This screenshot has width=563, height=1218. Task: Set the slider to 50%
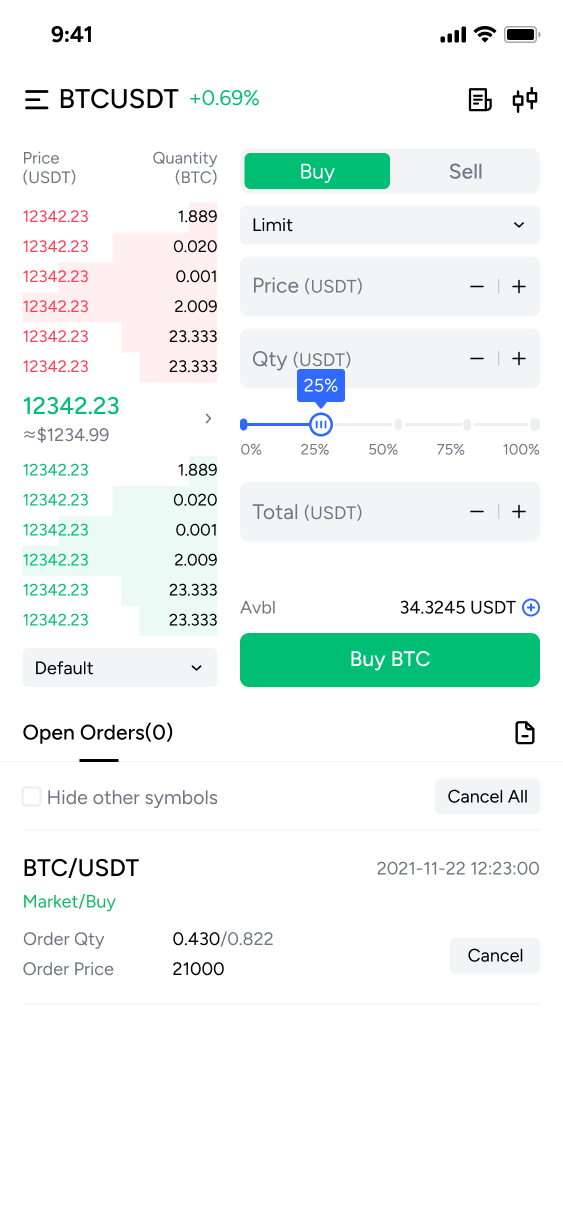pos(398,425)
